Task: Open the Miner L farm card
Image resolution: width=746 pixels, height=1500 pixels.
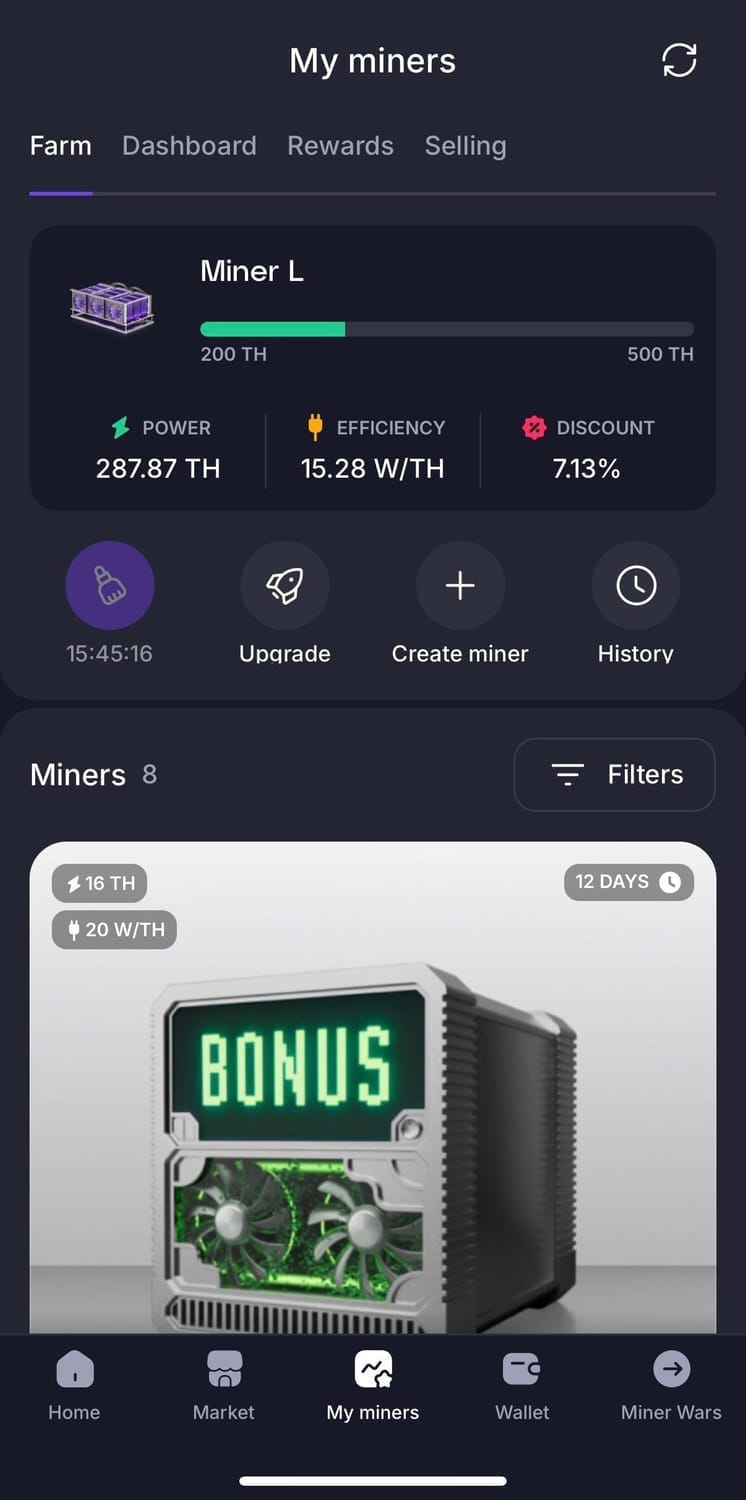Action: coord(372,368)
